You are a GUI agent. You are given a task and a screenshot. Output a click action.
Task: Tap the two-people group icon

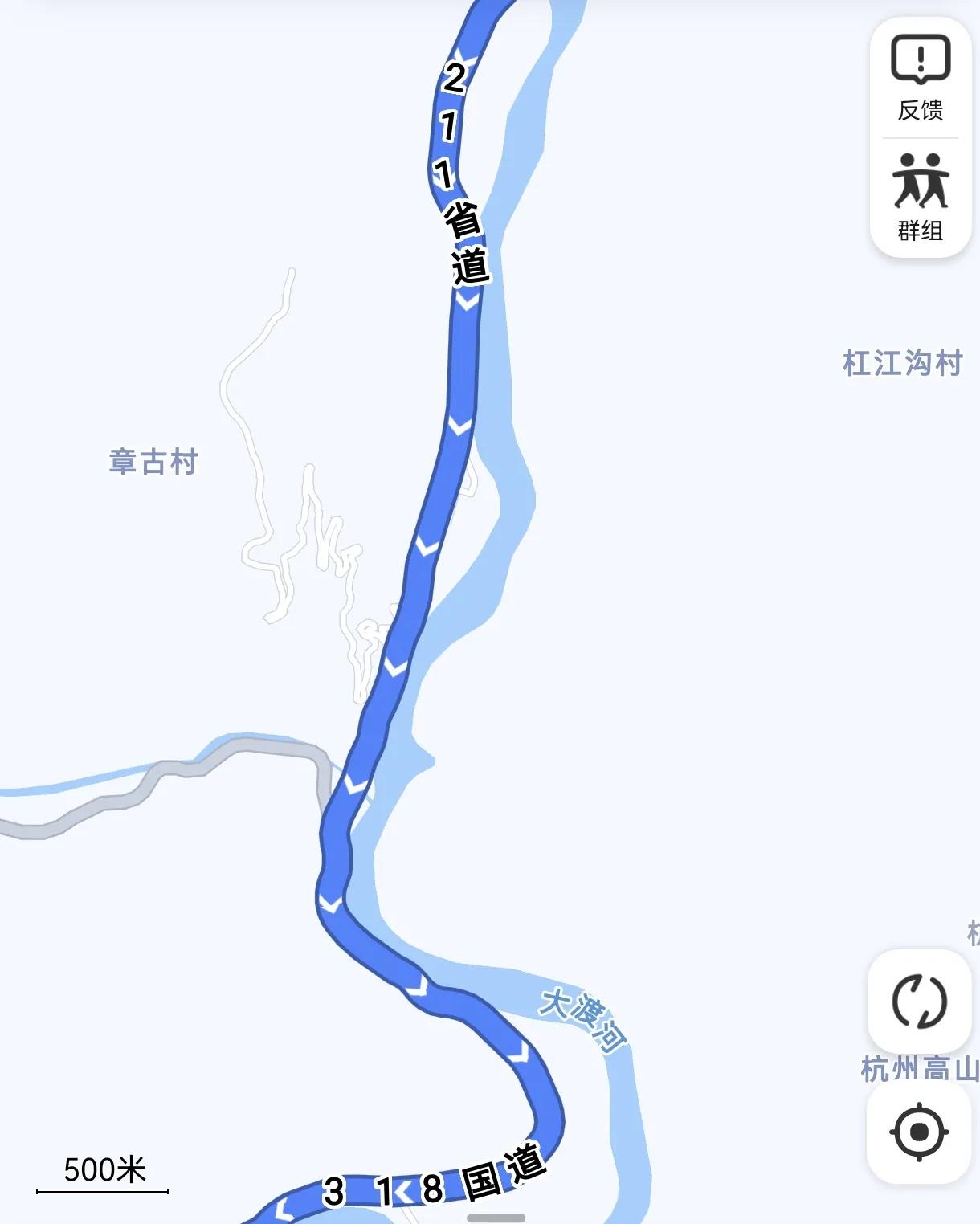click(921, 178)
